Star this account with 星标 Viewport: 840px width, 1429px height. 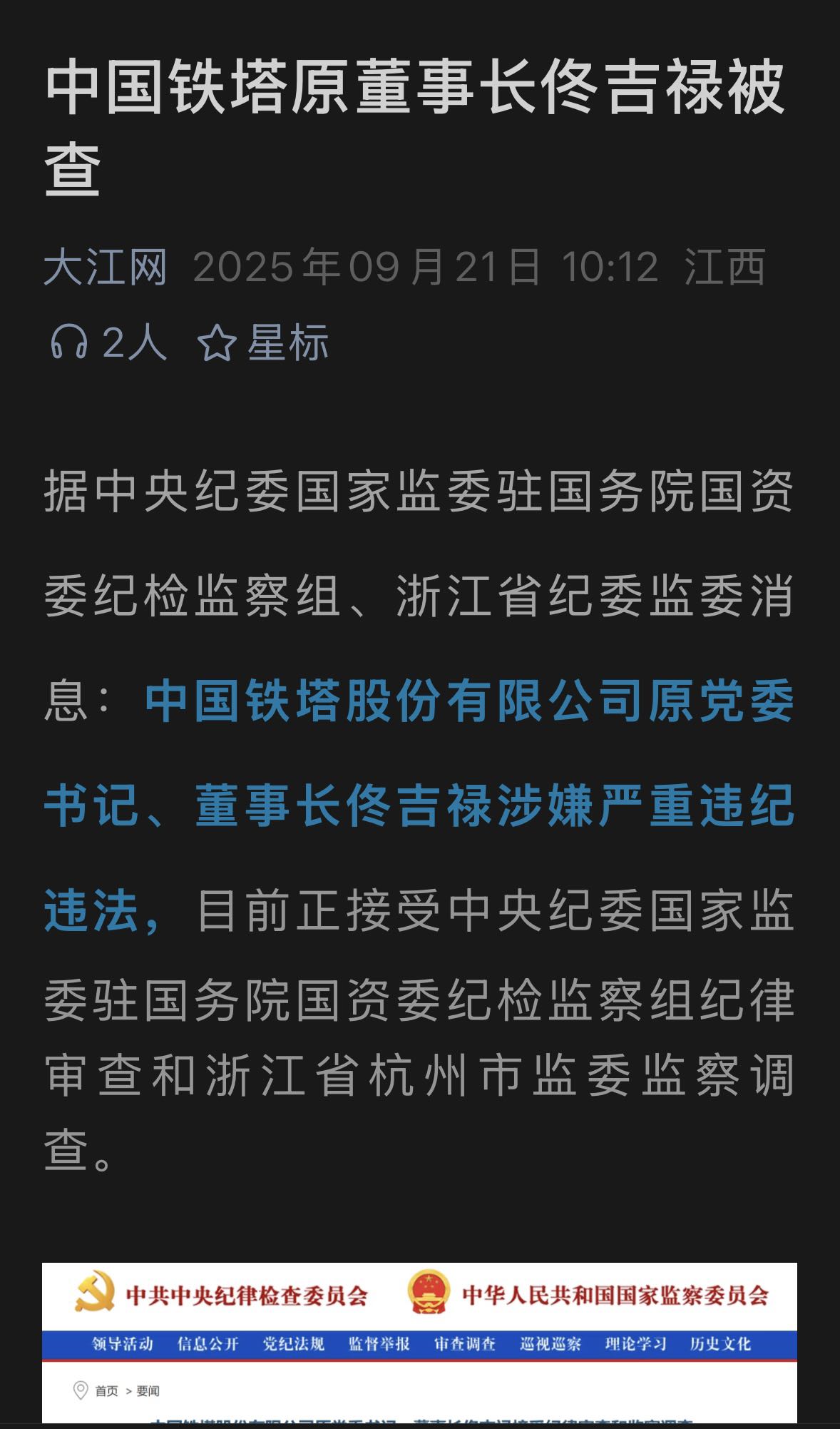pyautogui.click(x=263, y=342)
